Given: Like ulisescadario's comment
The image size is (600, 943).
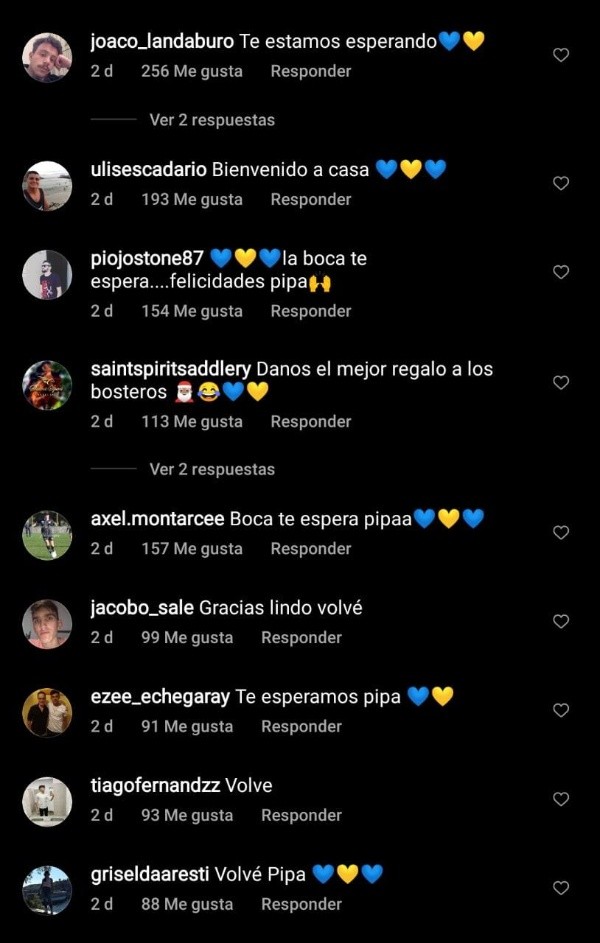Looking at the screenshot, I should pos(561,183).
